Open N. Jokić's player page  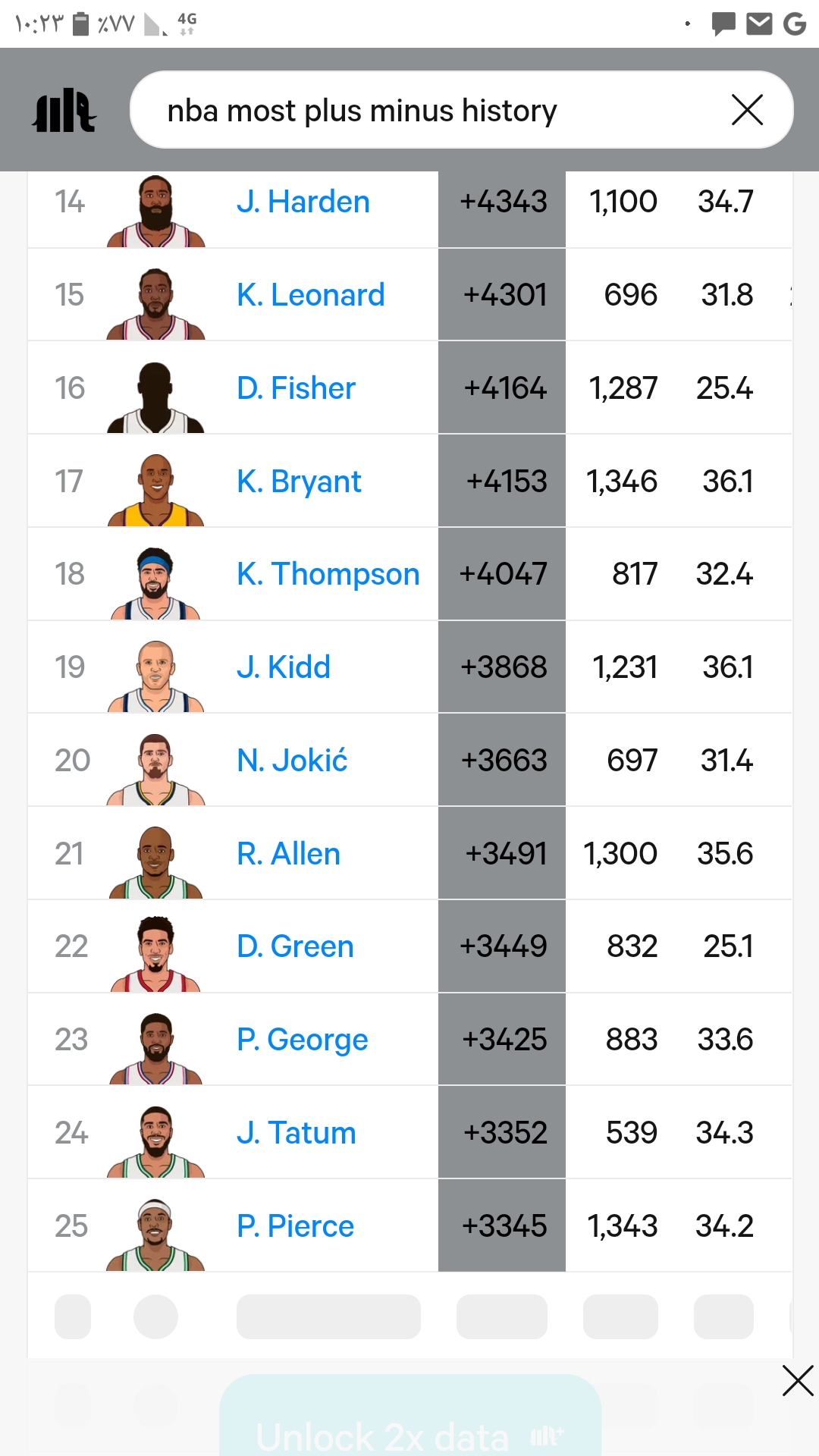(x=292, y=761)
